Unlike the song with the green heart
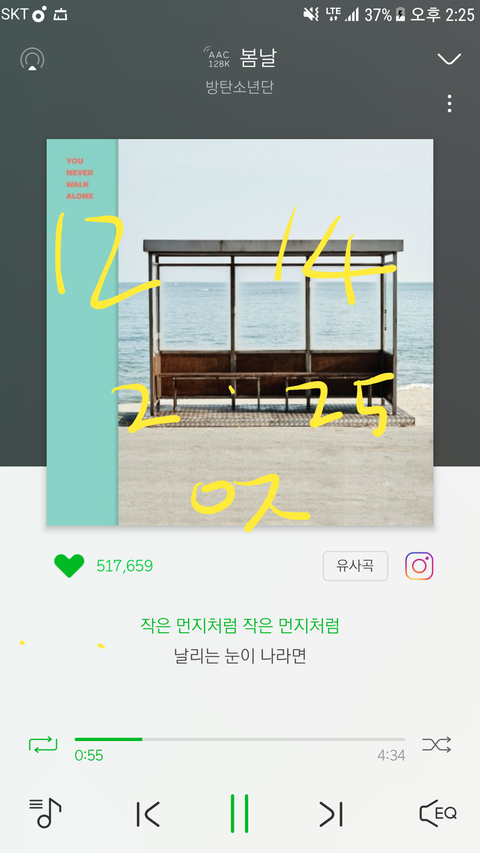This screenshot has height=853, width=480. pyautogui.click(x=69, y=566)
